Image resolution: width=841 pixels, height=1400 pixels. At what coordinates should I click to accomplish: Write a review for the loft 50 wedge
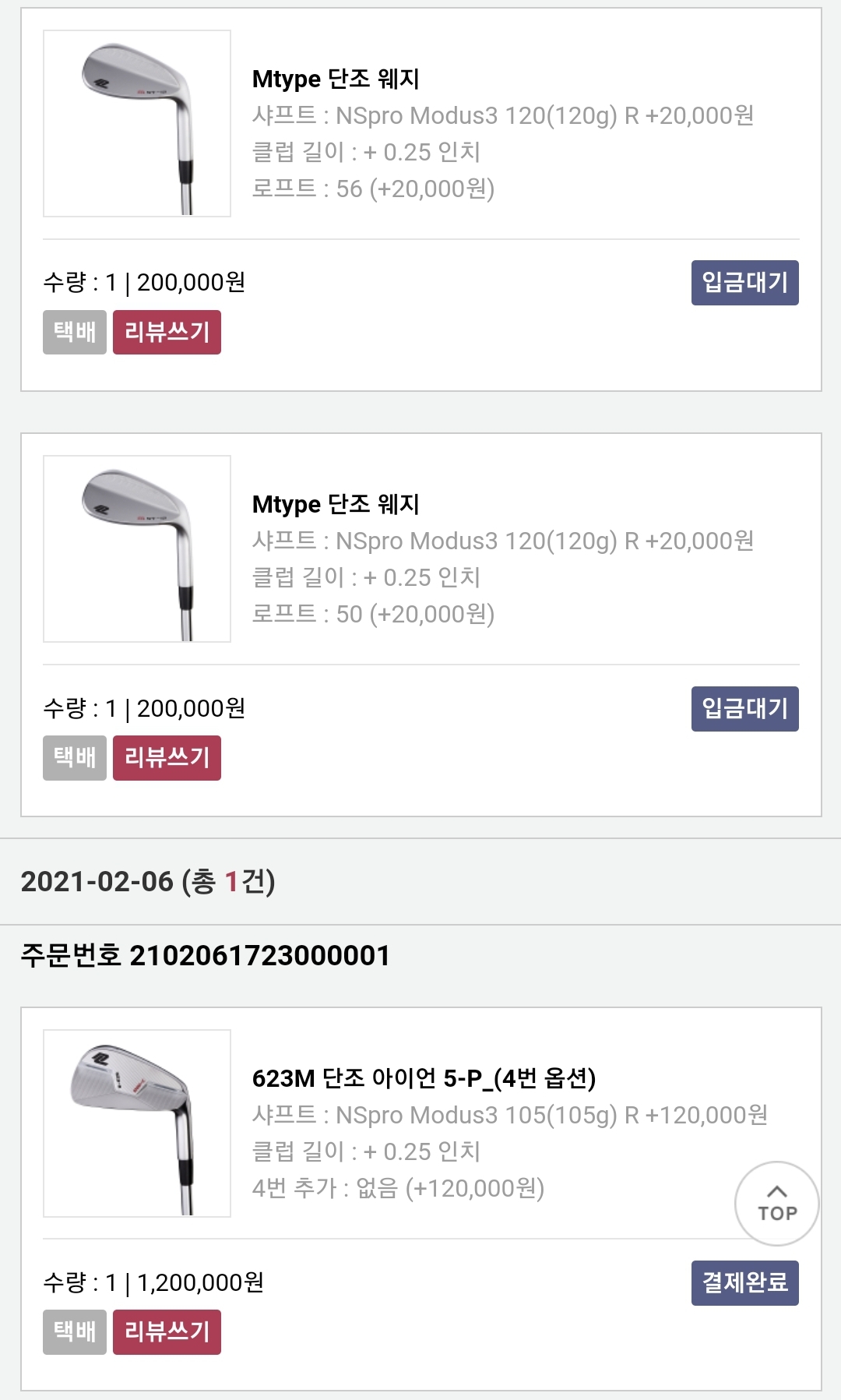point(167,757)
